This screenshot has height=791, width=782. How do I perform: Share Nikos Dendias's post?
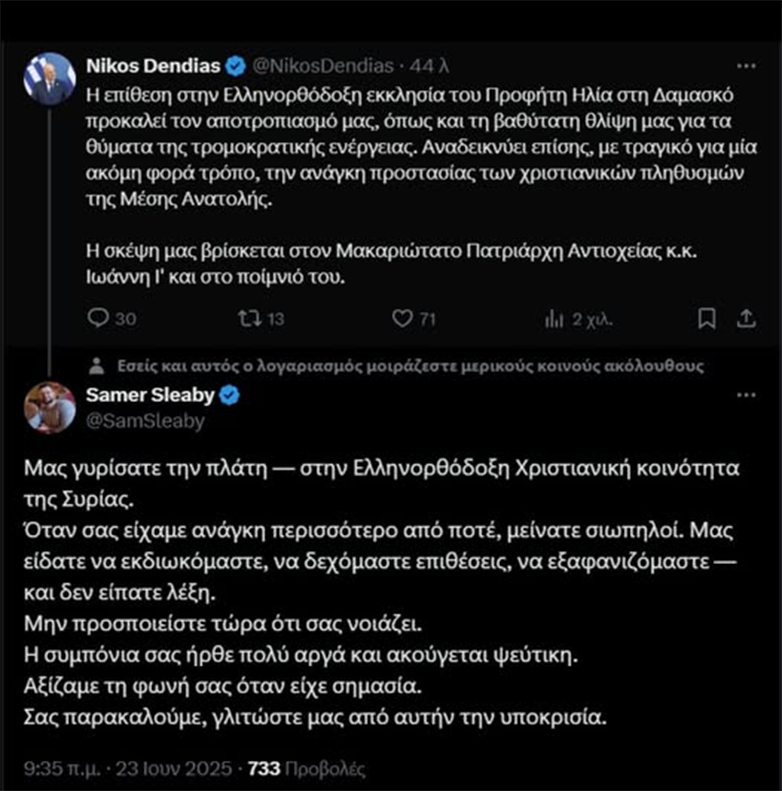click(745, 319)
